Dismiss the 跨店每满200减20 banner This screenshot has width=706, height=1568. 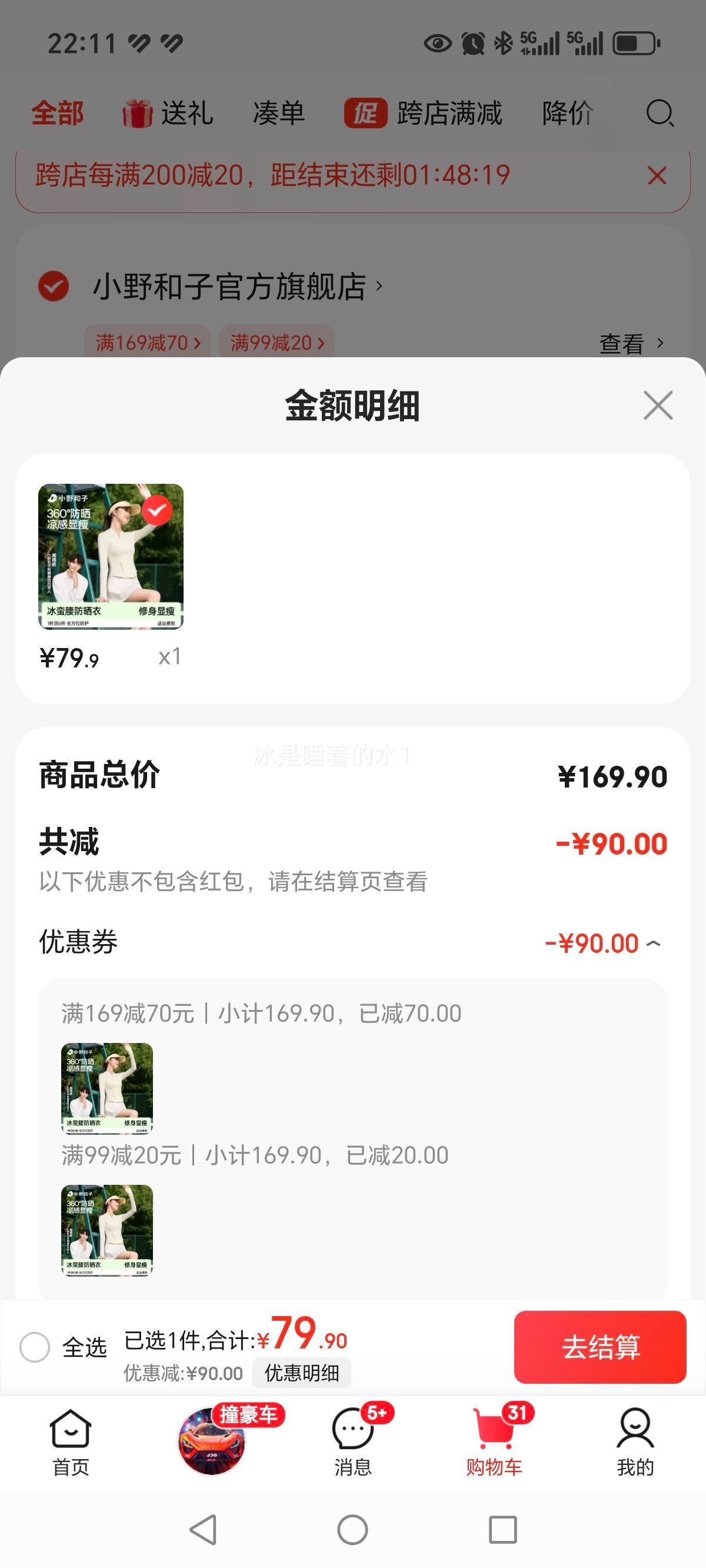tap(657, 175)
